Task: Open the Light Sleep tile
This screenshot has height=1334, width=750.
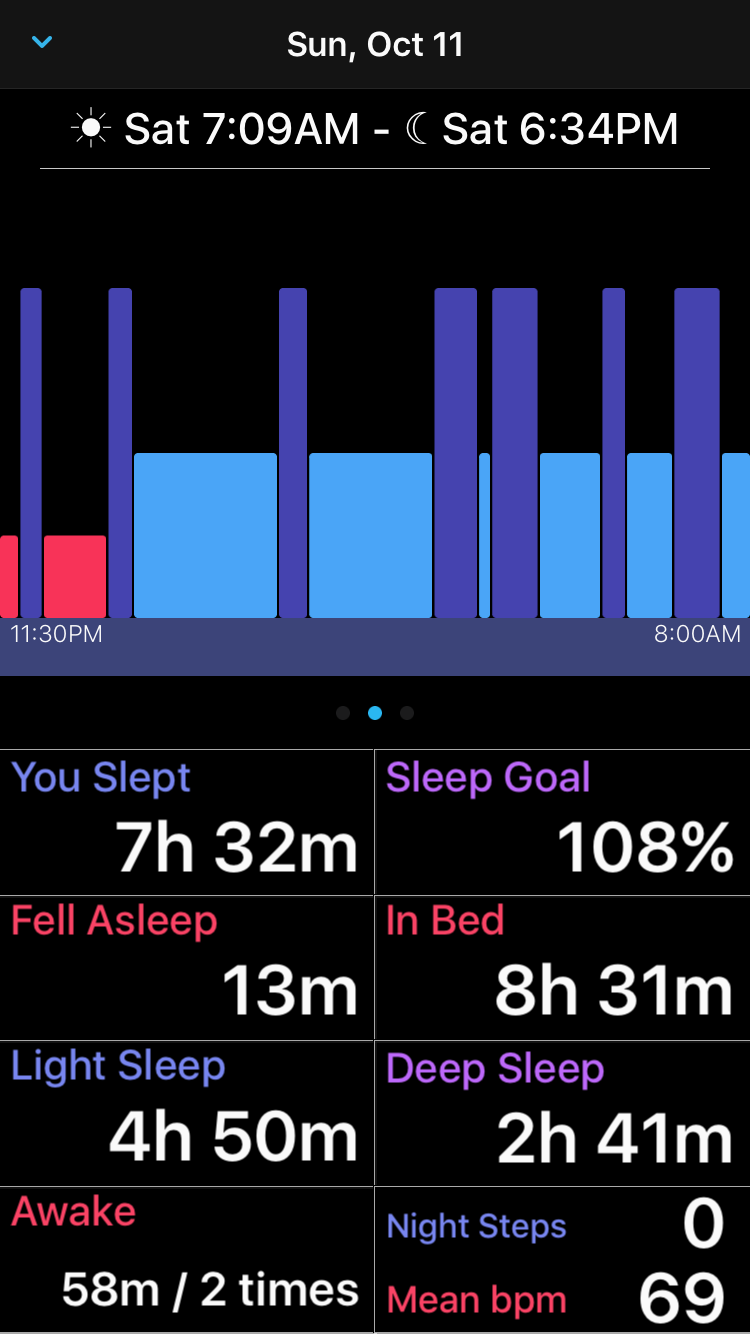Action: (187, 1114)
